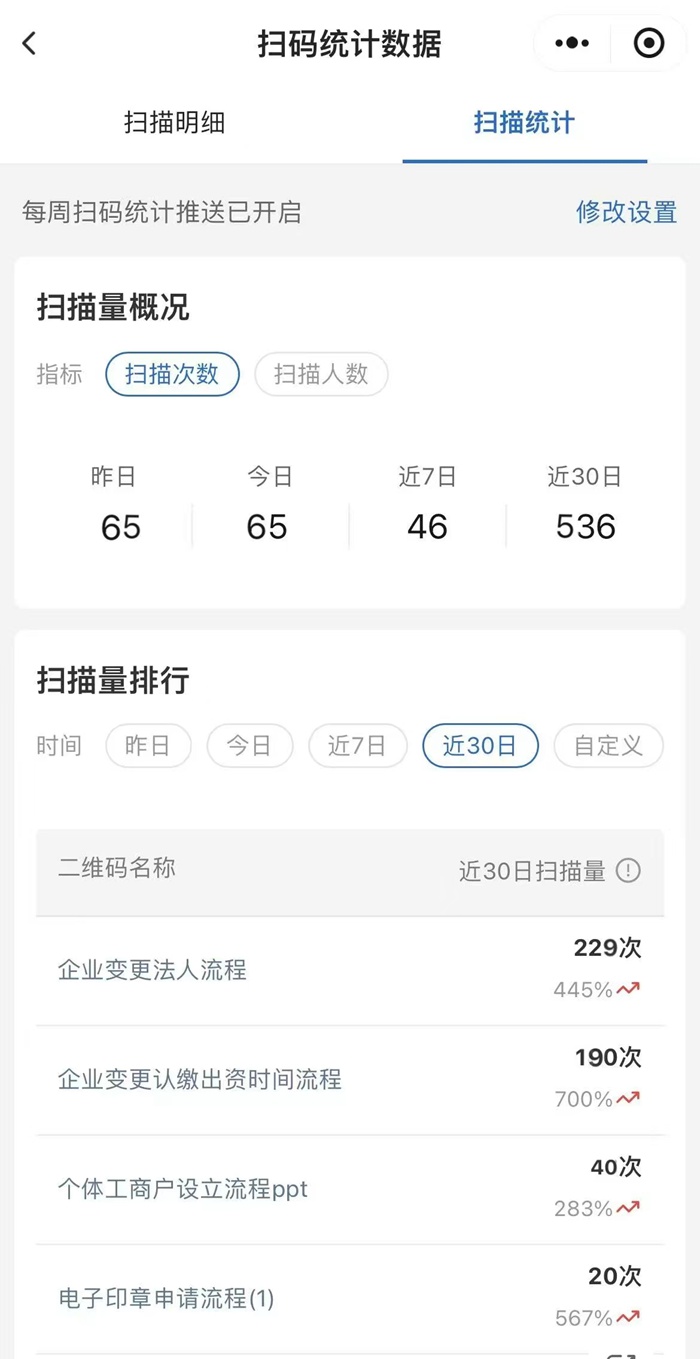Open the 企业变更法人流程 row
Viewport: 700px width, 1359px height.
[x=350, y=970]
